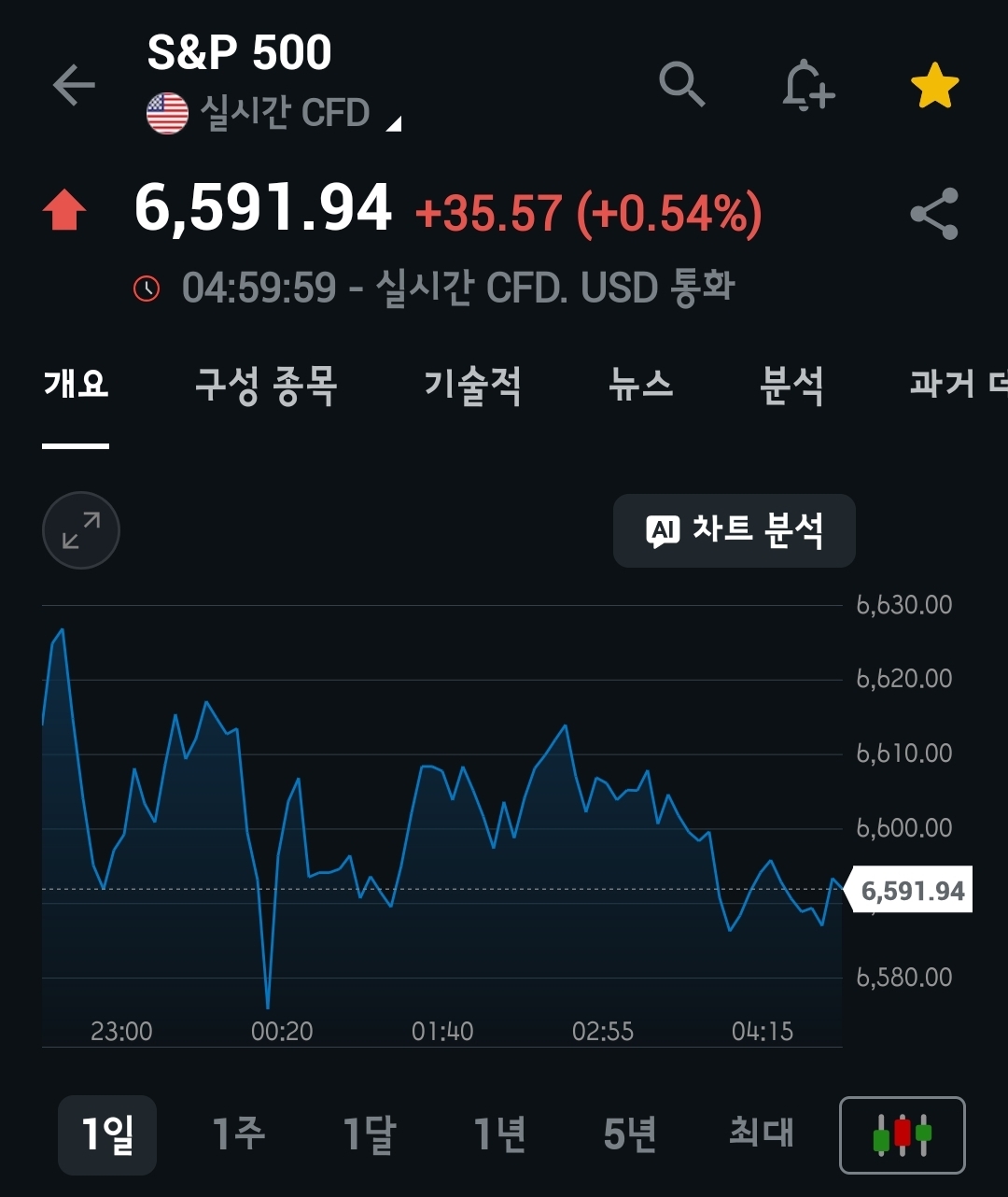Image resolution: width=1008 pixels, height=1197 pixels.
Task: Expand the chart to fullscreen
Action: 81,530
